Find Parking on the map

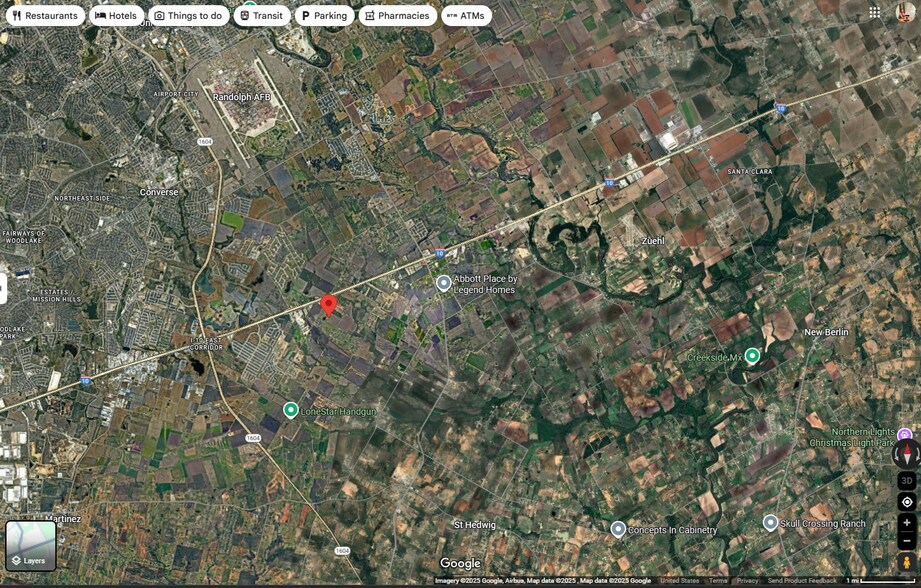tap(324, 16)
